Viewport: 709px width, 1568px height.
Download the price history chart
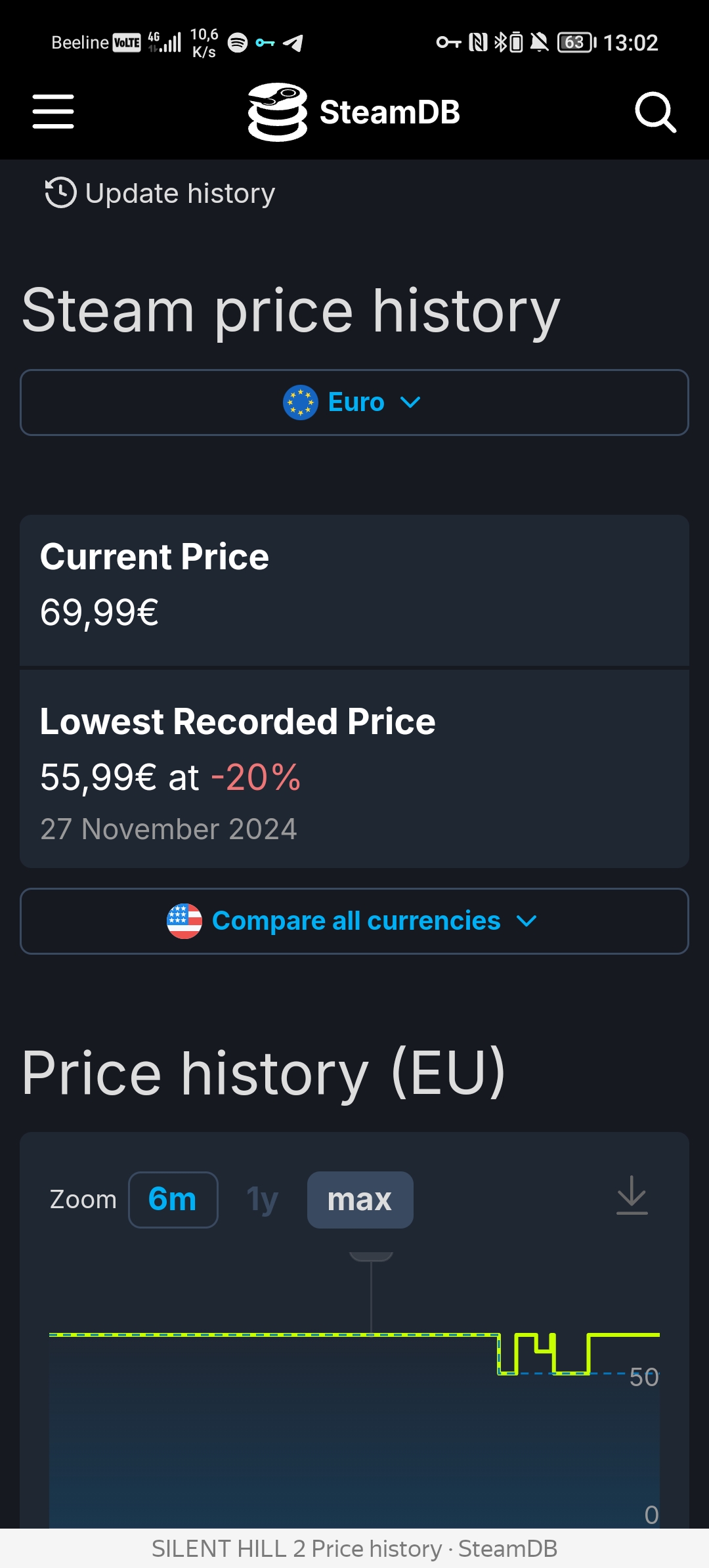pyautogui.click(x=632, y=1196)
